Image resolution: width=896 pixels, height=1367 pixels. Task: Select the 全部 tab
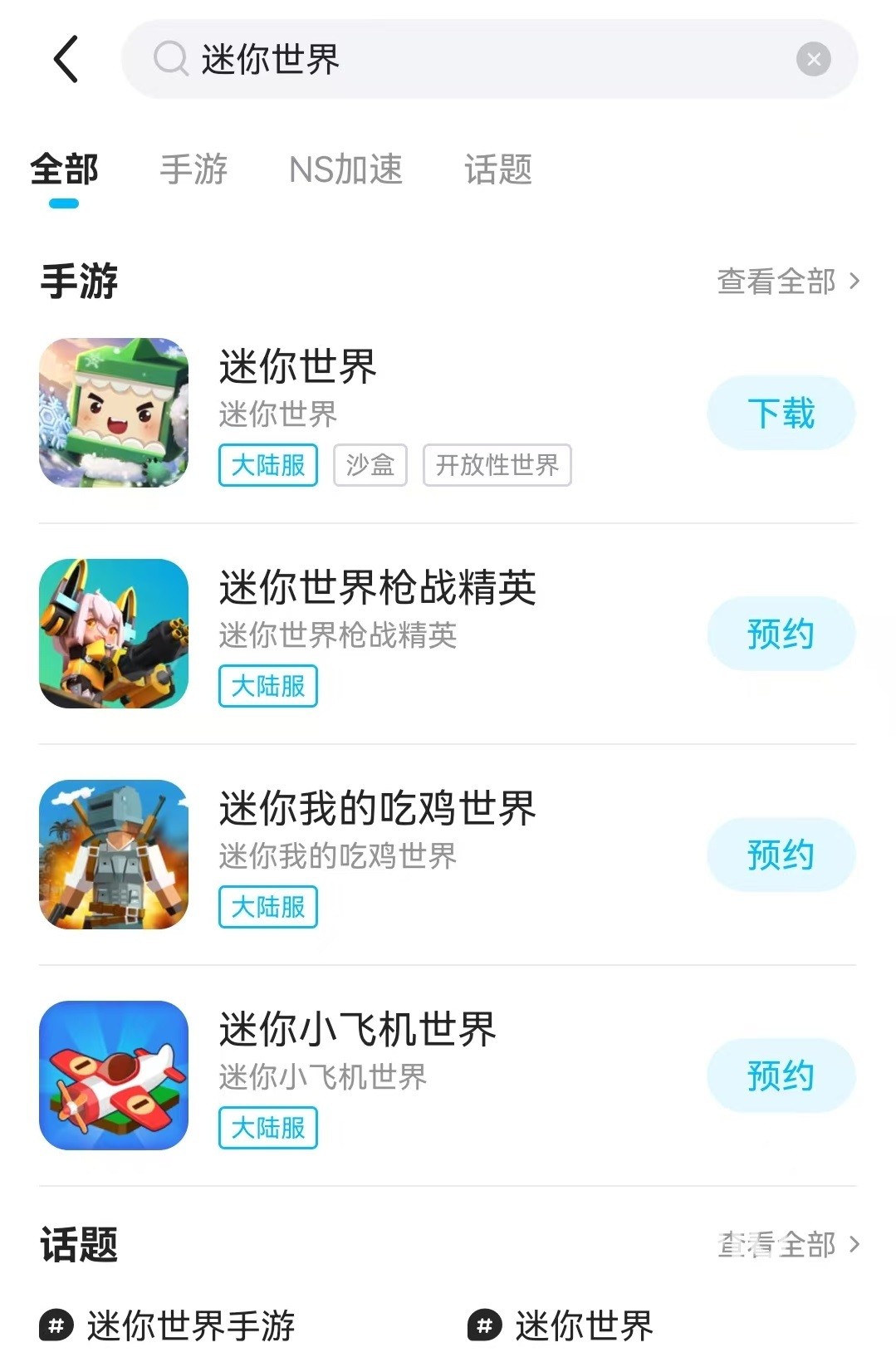[x=64, y=170]
